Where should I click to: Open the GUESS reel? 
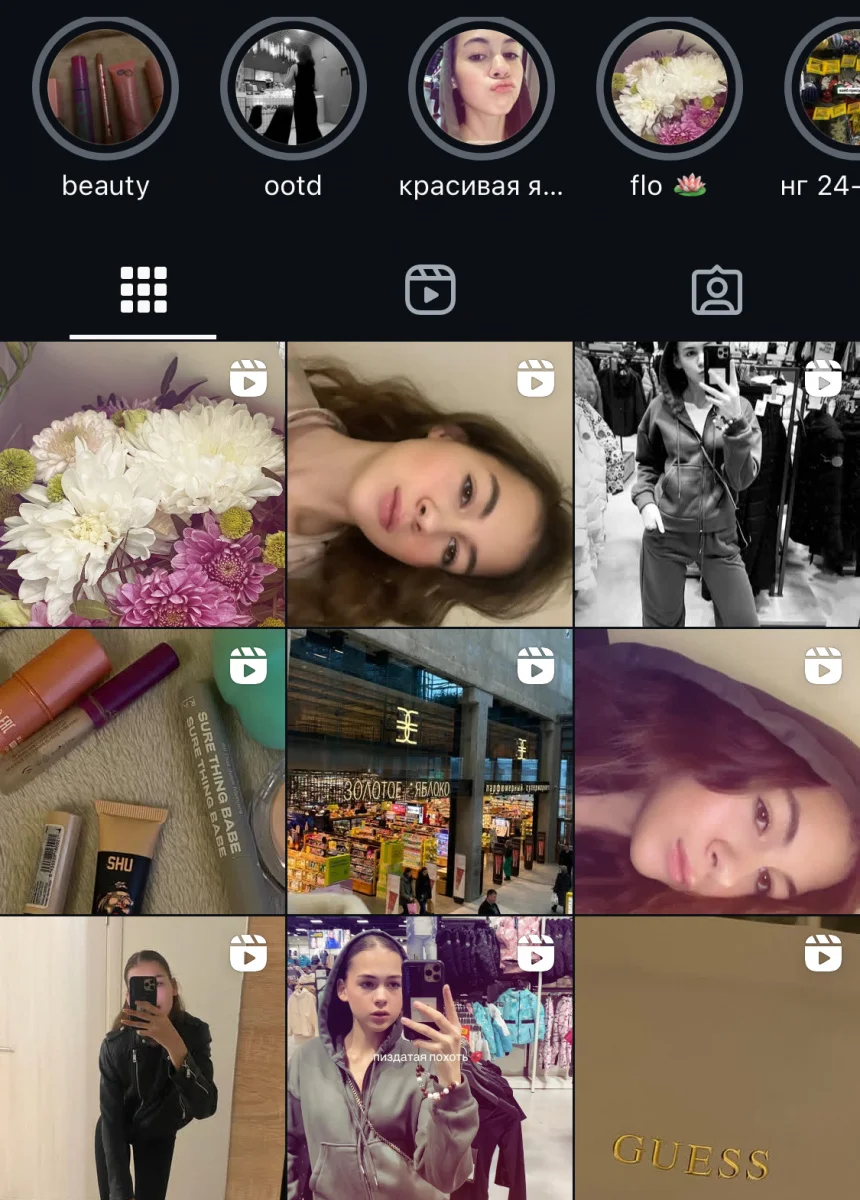[717, 1058]
